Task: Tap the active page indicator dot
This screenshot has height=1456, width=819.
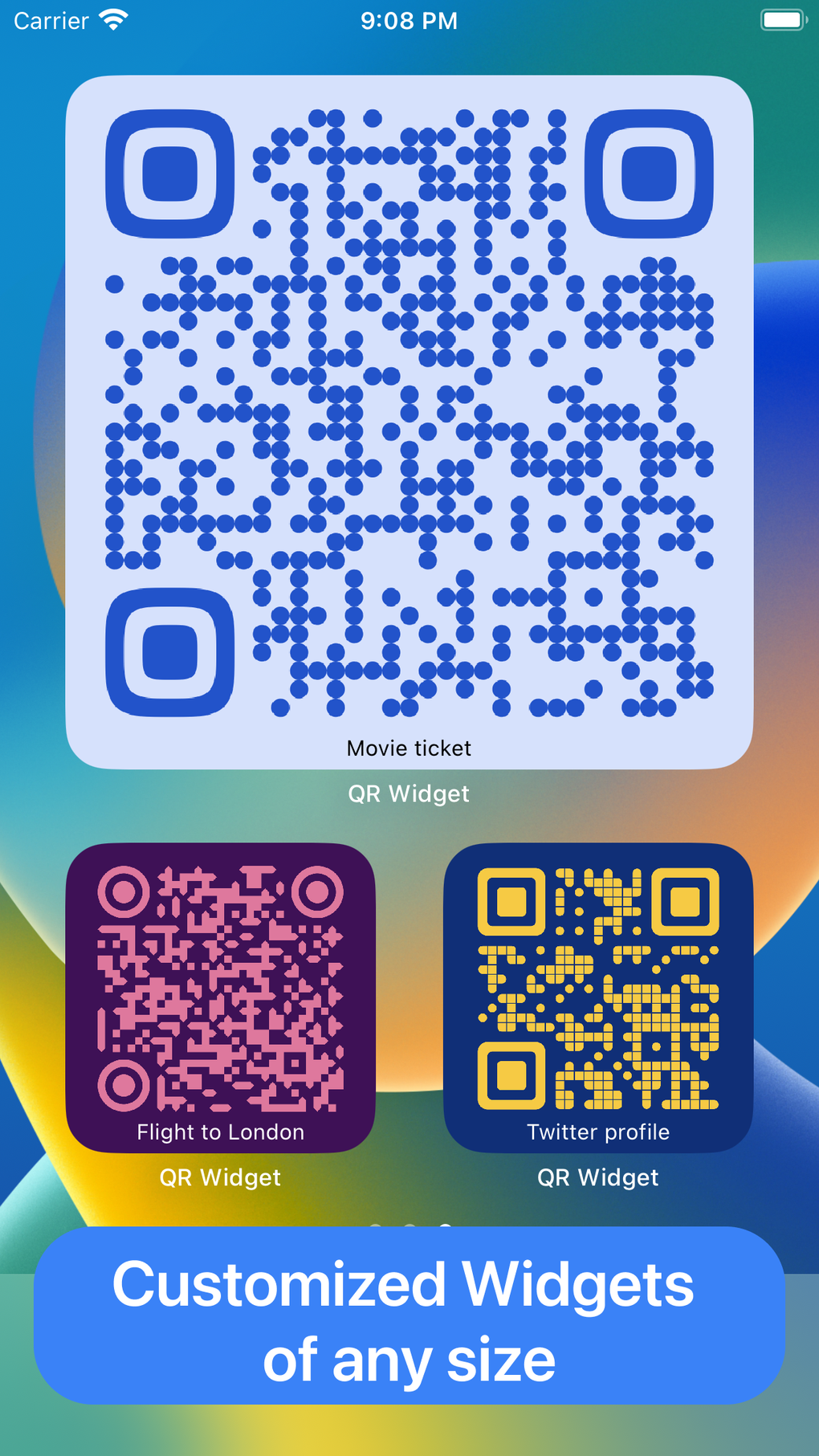Action: (x=446, y=1226)
